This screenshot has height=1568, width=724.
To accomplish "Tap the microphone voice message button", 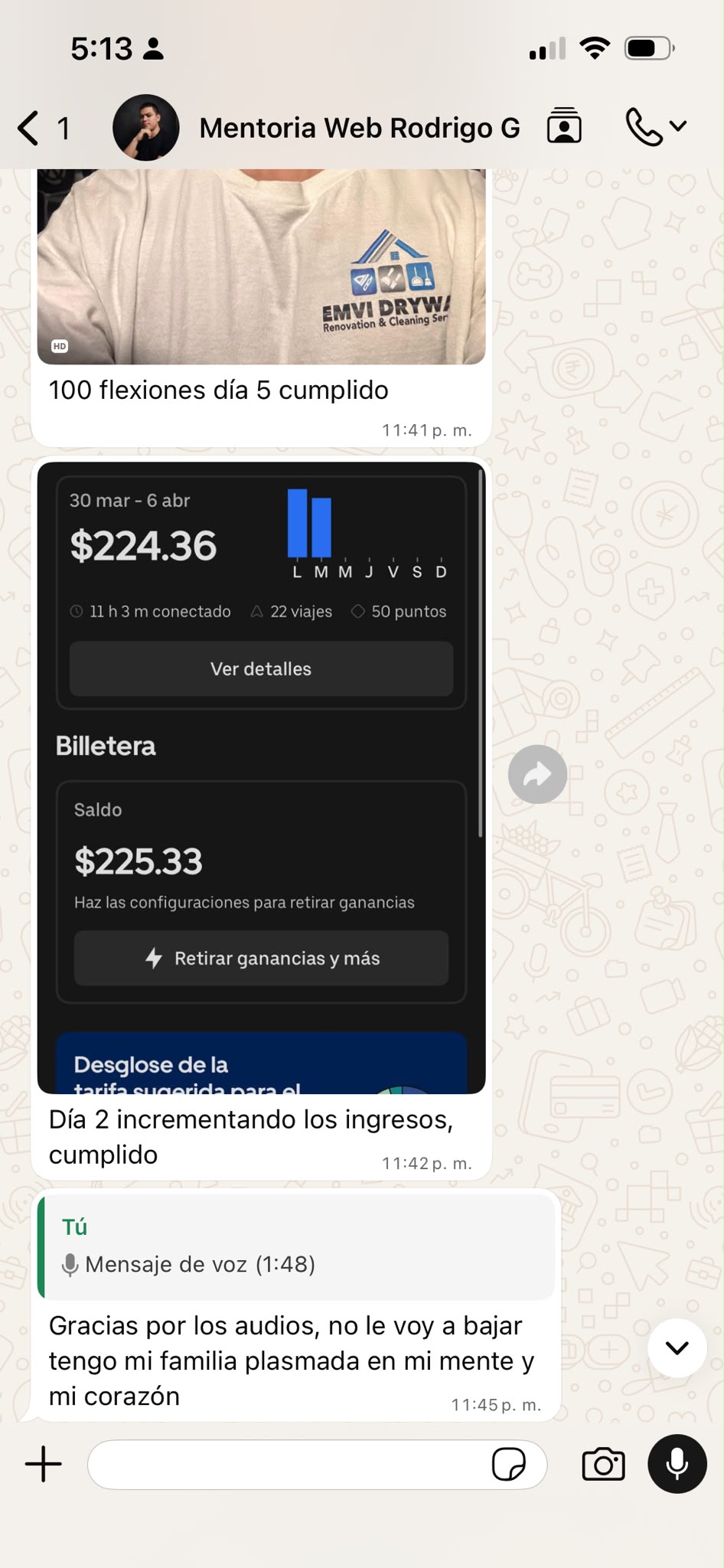I will point(677,1464).
